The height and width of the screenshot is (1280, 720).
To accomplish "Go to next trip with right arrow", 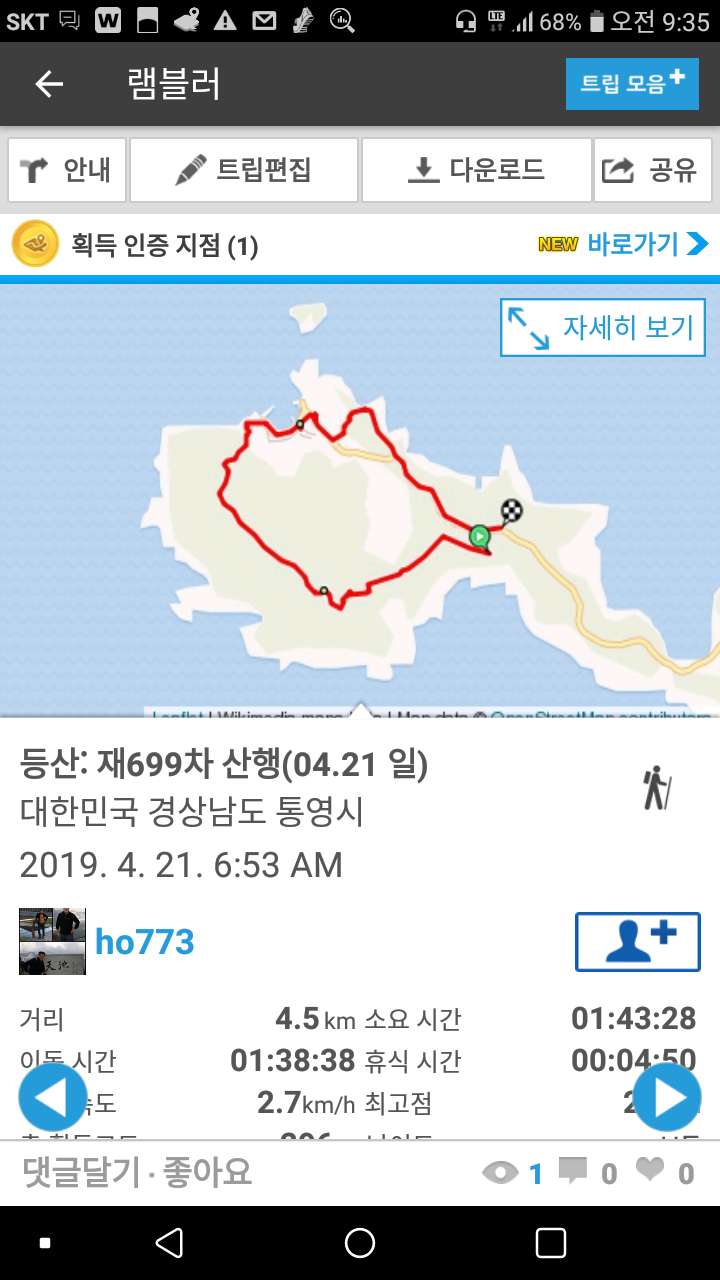I will pyautogui.click(x=667, y=1097).
